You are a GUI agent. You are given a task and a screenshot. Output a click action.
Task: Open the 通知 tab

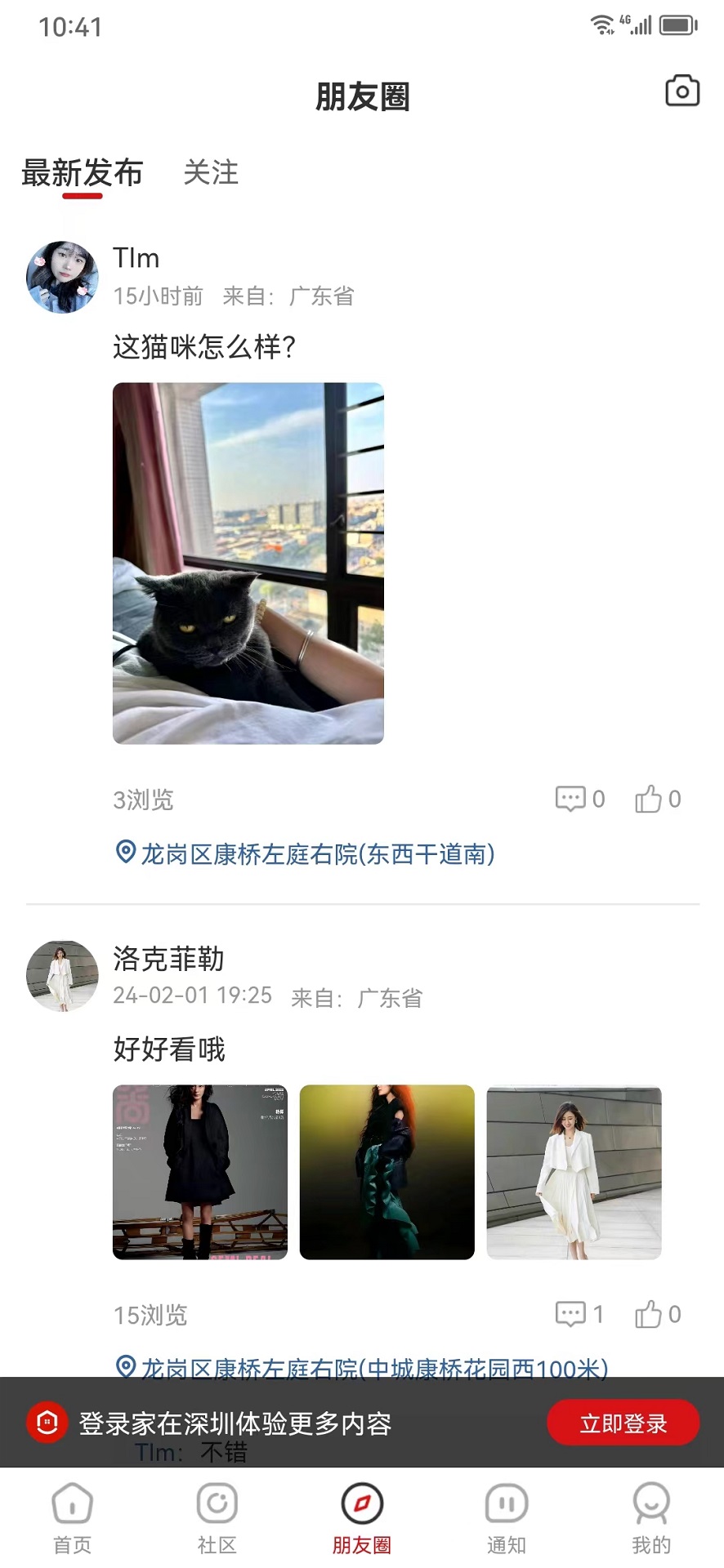507,1517
